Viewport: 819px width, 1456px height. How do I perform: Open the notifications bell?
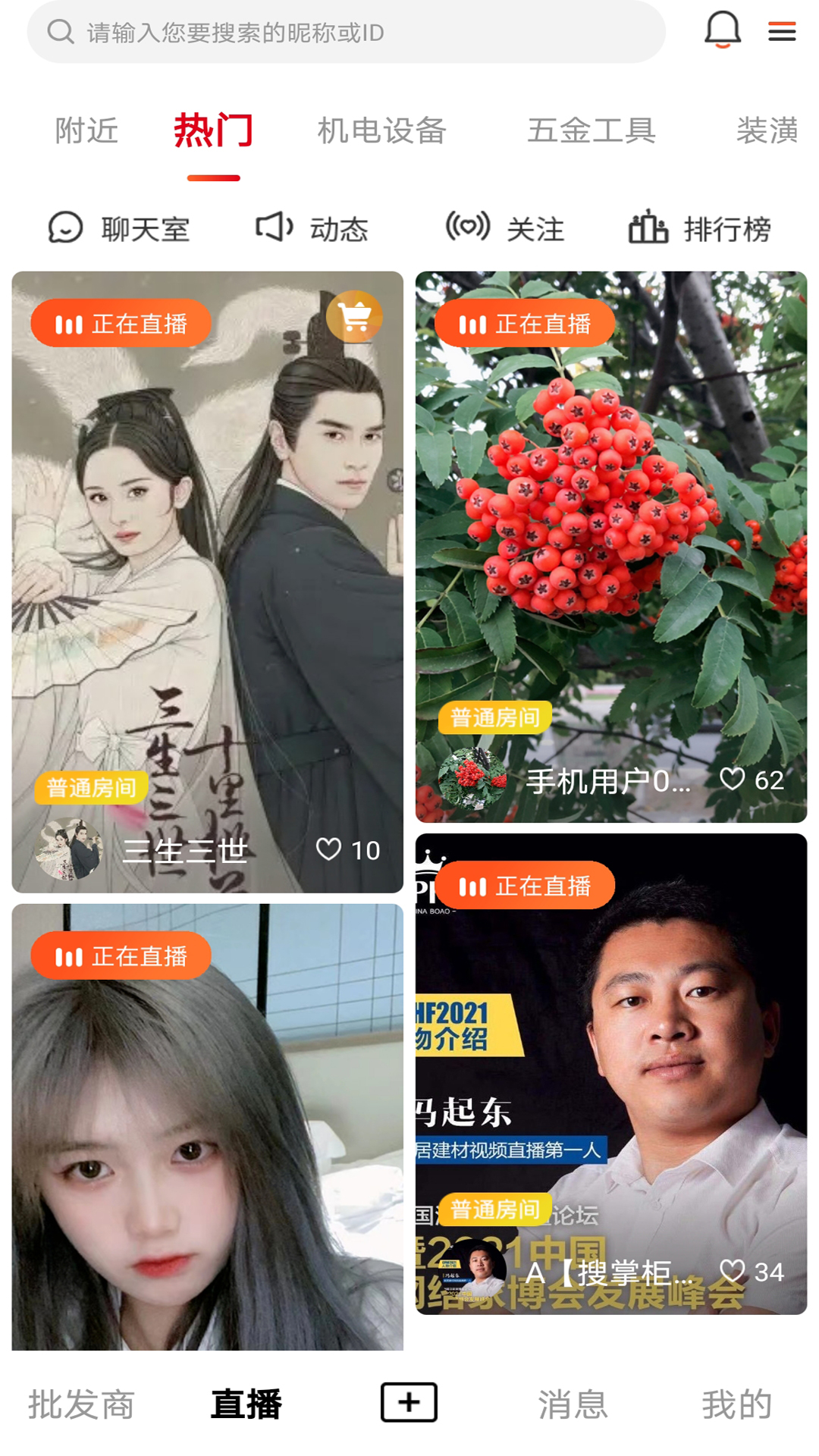pyautogui.click(x=722, y=30)
